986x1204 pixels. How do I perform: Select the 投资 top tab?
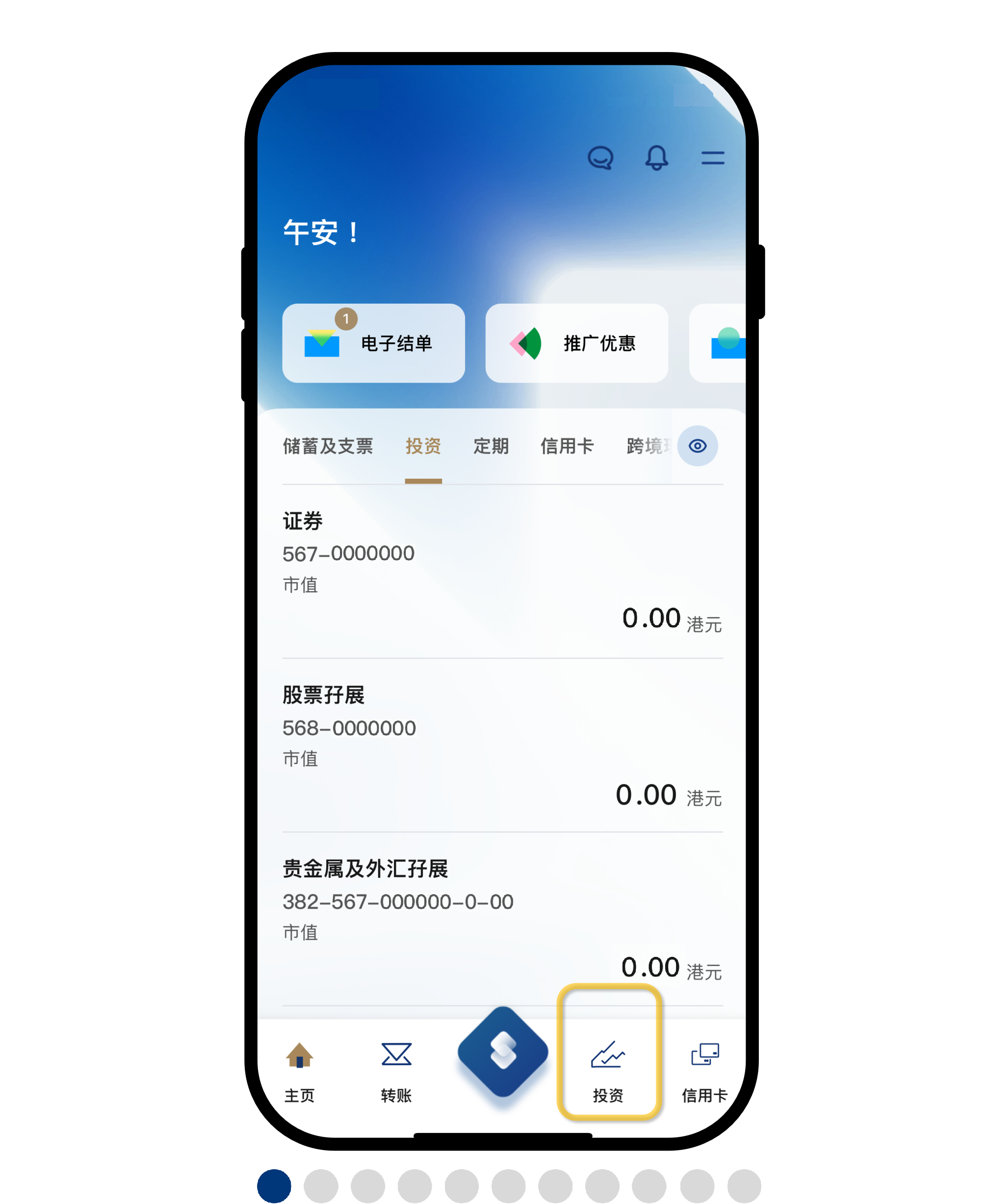[423, 446]
